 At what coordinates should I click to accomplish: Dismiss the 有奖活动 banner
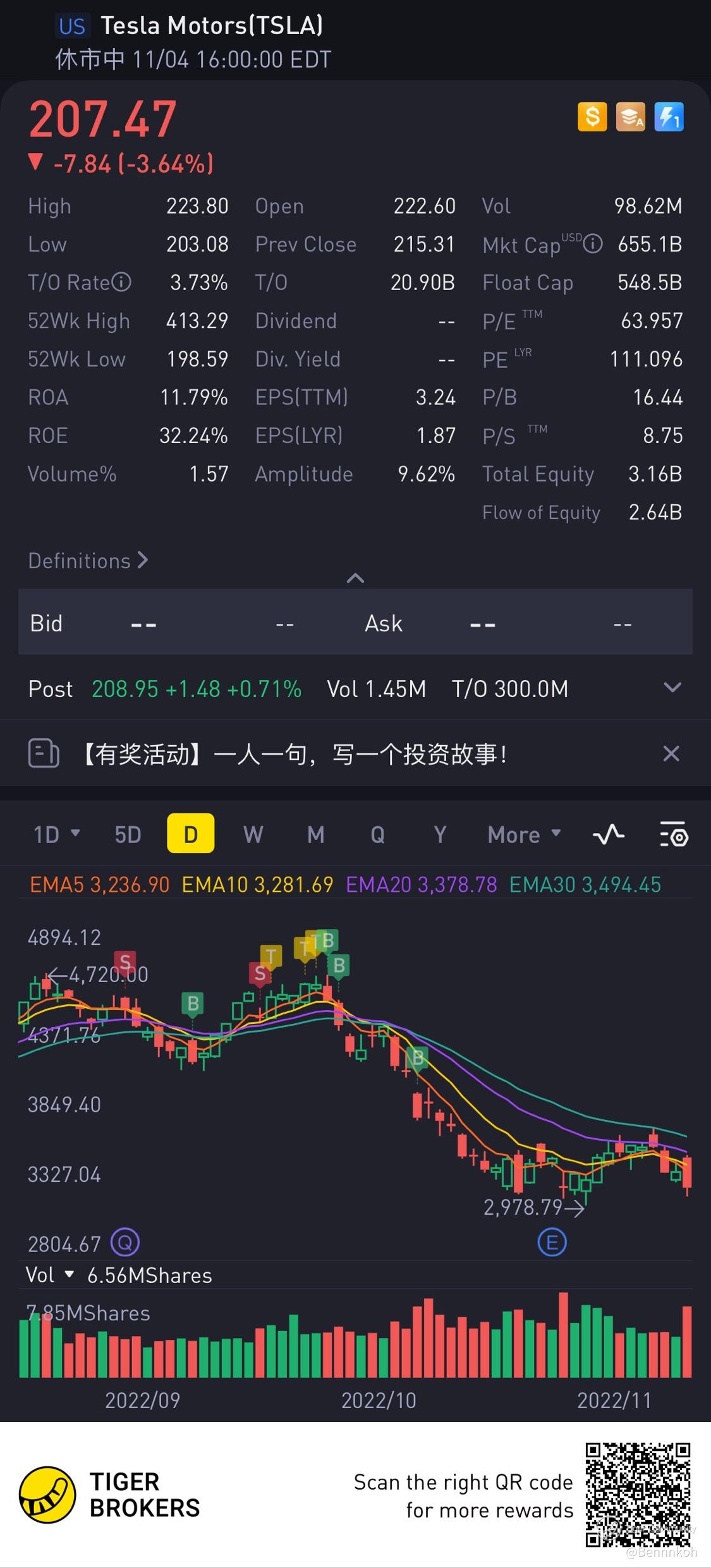(671, 753)
